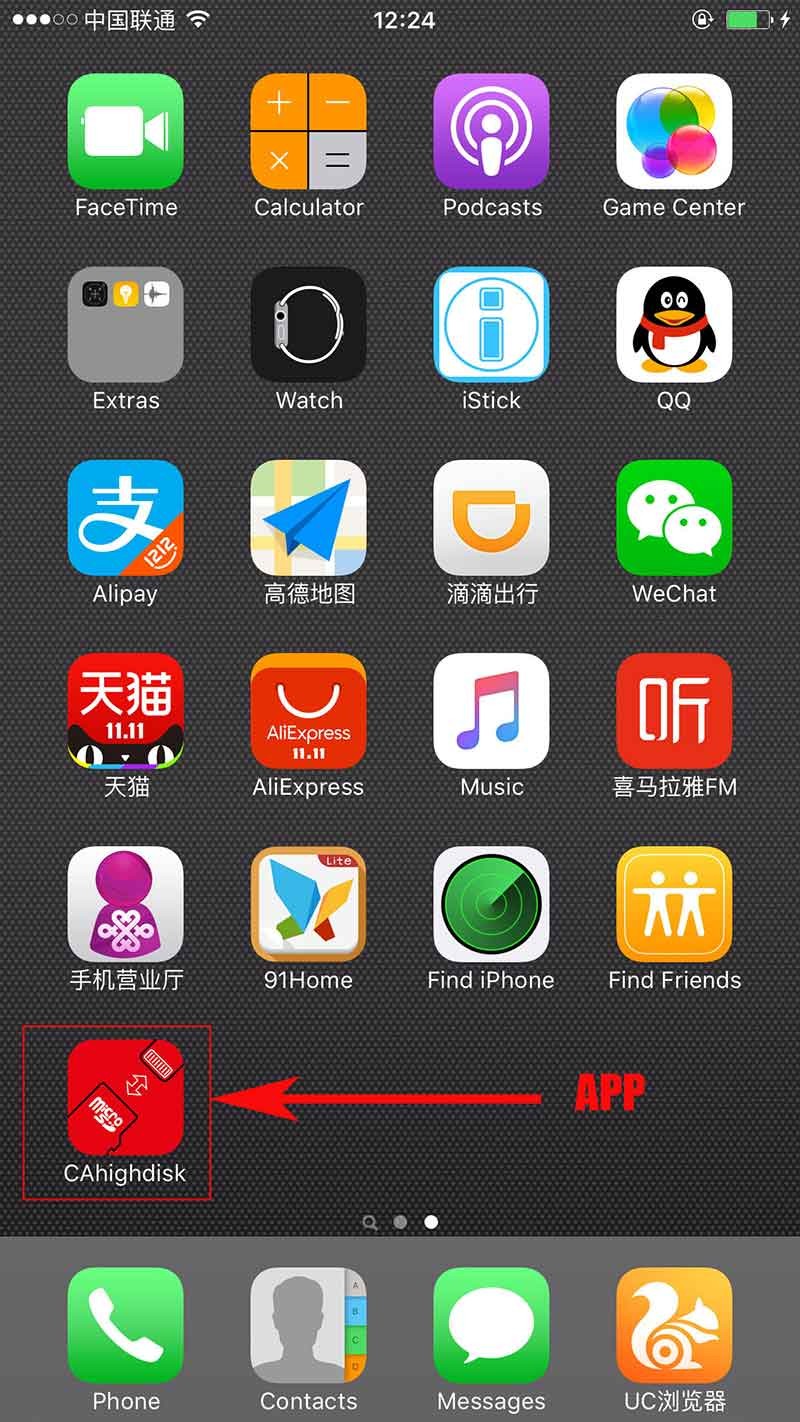This screenshot has height=1422, width=800.
Task: Launch the UC browser from the dock
Action: pos(674,1325)
